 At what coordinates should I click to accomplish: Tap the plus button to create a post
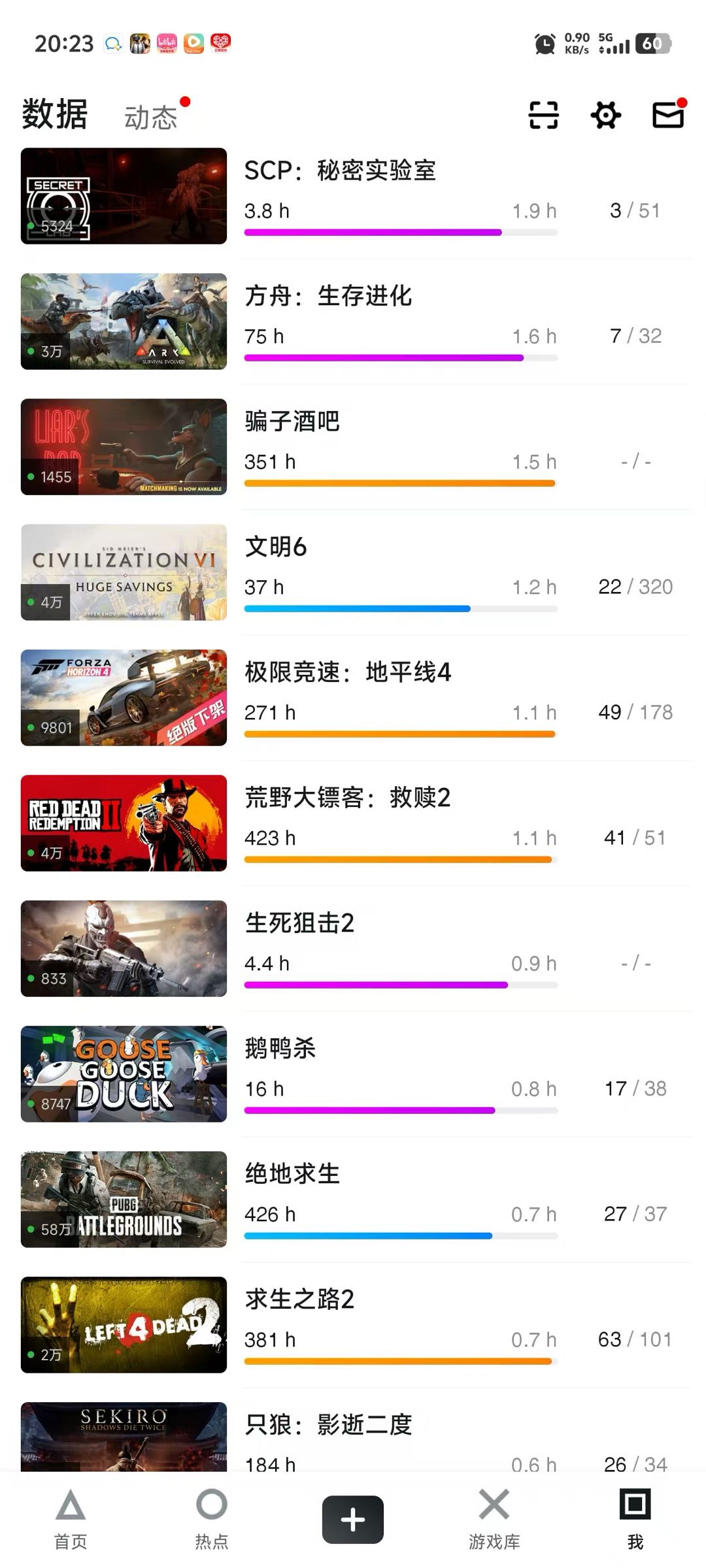click(353, 1520)
